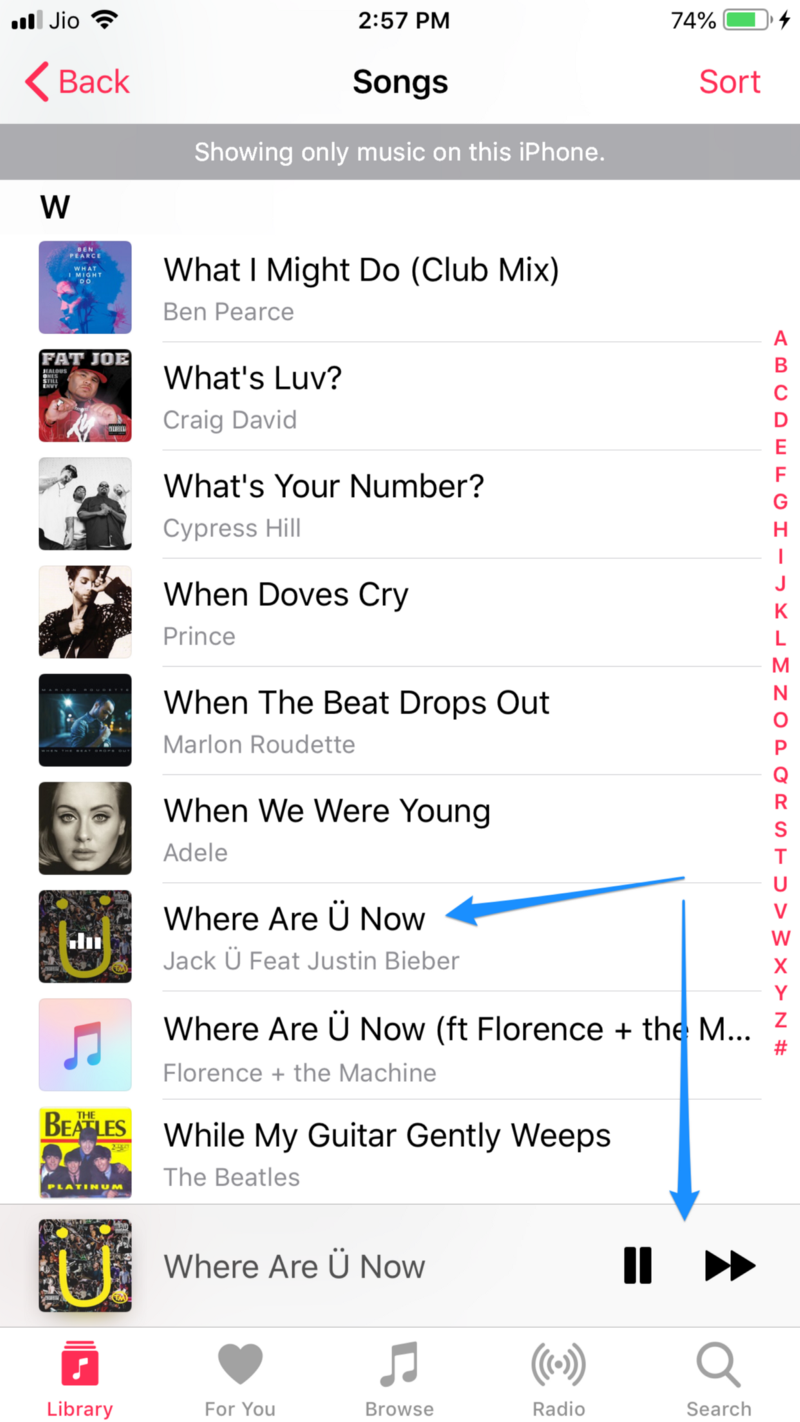Image resolution: width=800 pixels, height=1422 pixels.
Task: Jump to letter A in the index
Action: tap(780, 339)
